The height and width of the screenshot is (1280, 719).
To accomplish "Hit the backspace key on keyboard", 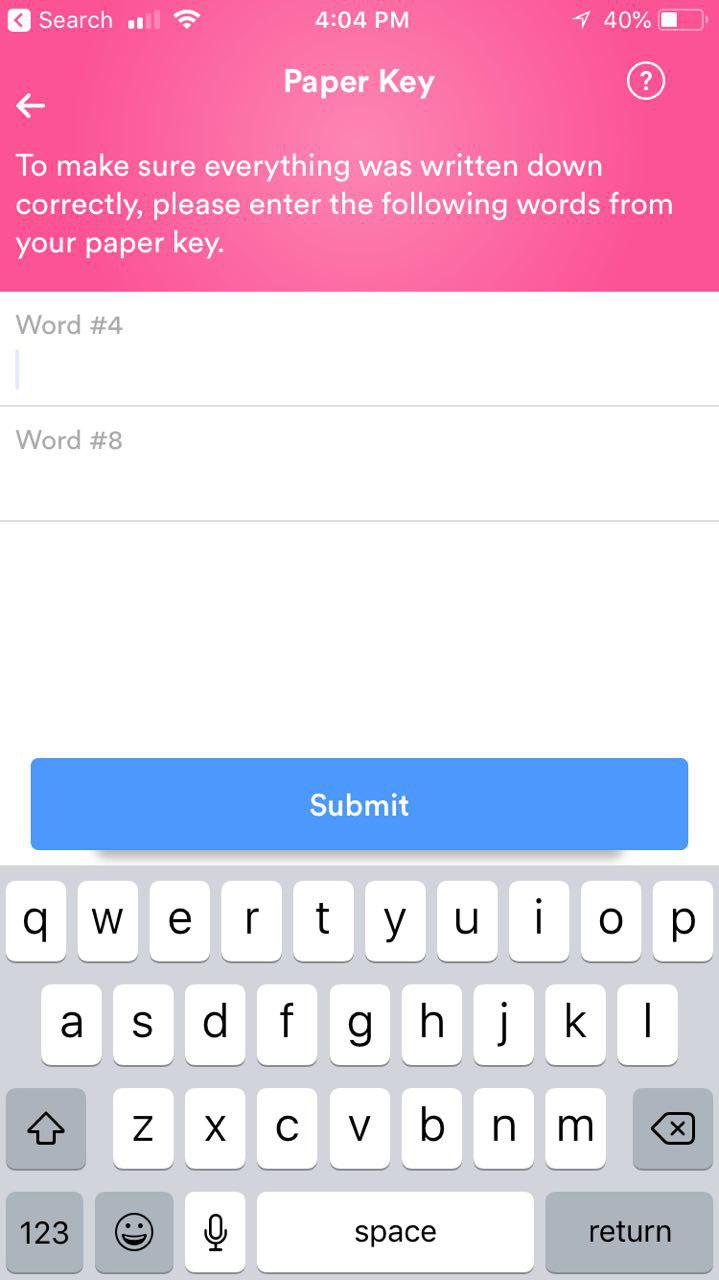I will point(672,1128).
